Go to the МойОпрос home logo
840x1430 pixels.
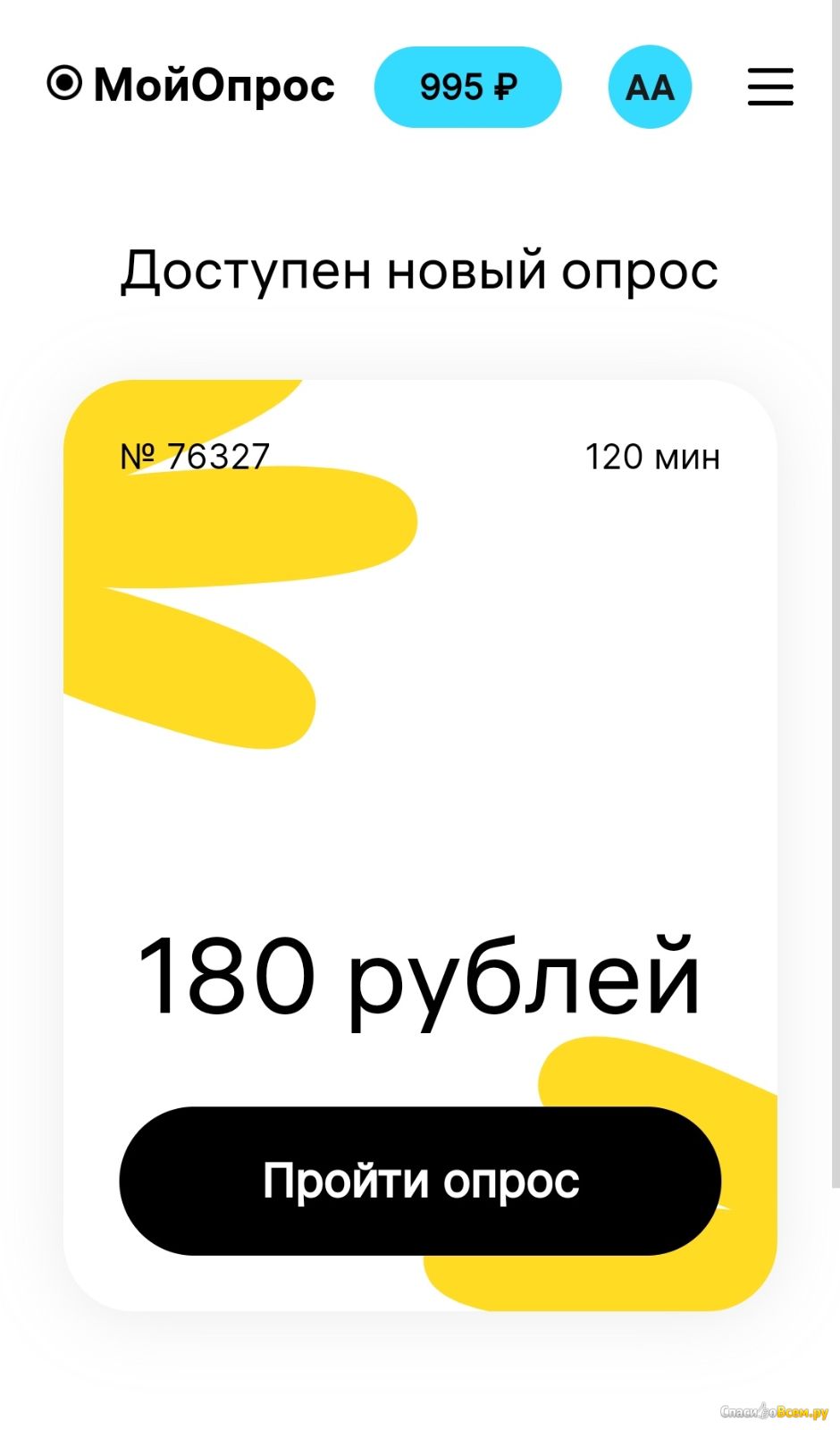tap(191, 85)
